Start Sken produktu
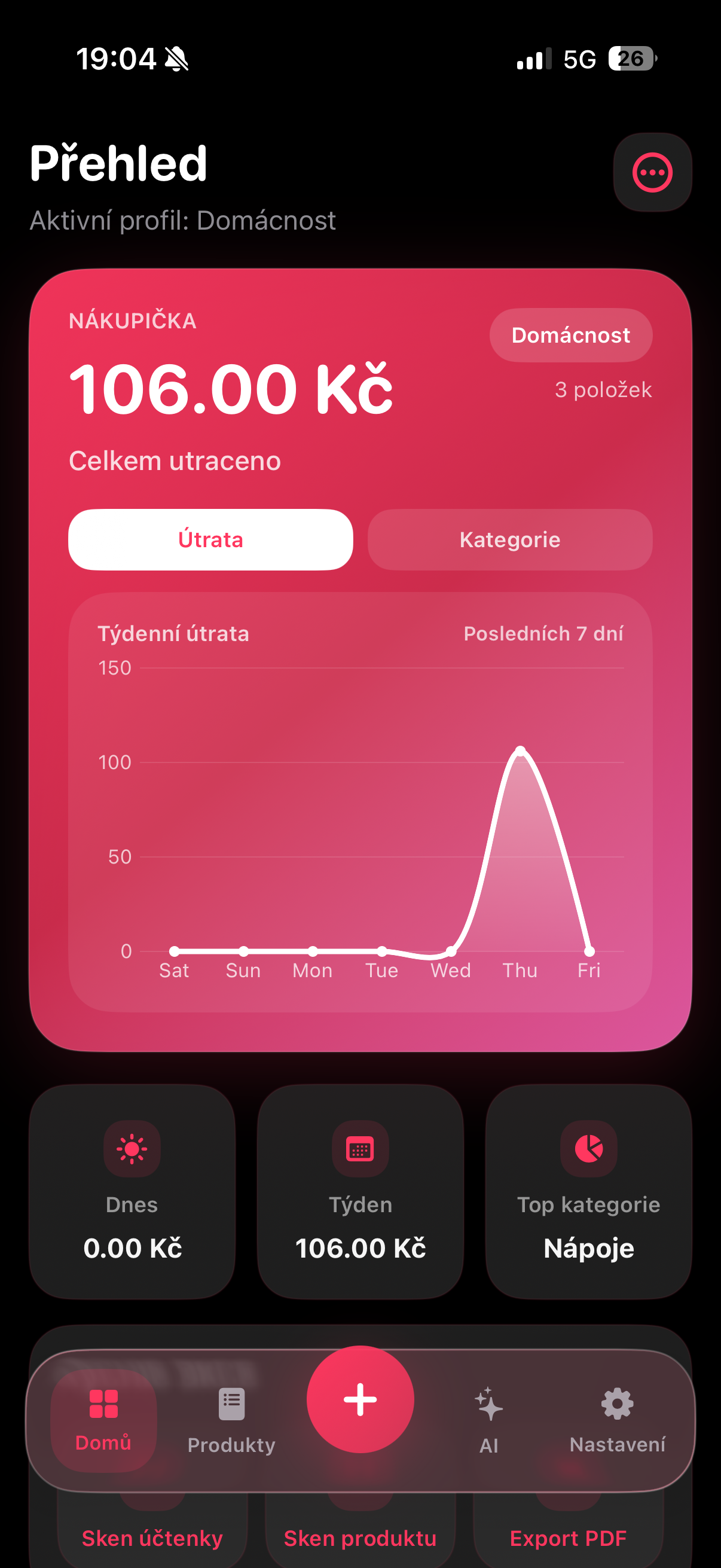This screenshot has height=1568, width=721. coord(360,1538)
